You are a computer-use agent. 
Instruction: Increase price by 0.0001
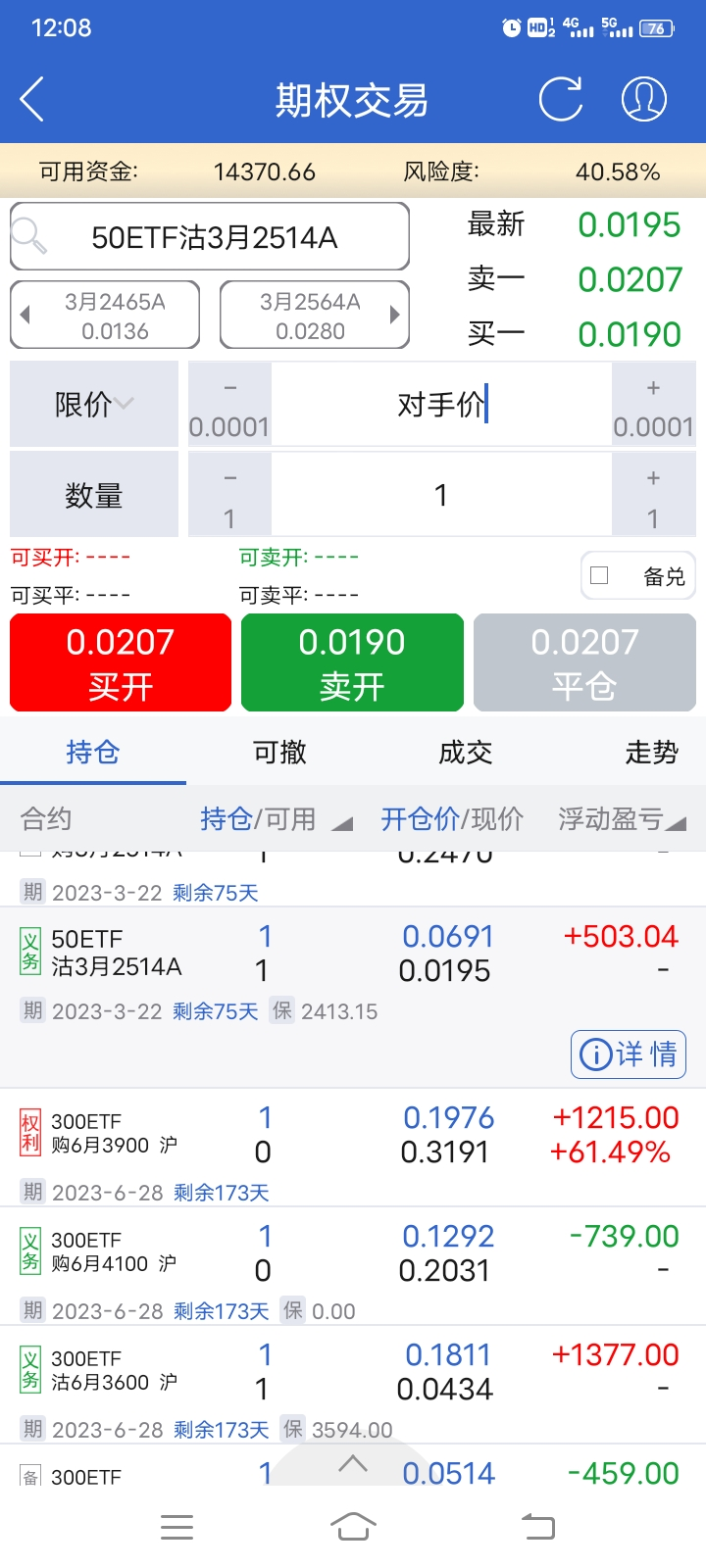(653, 405)
